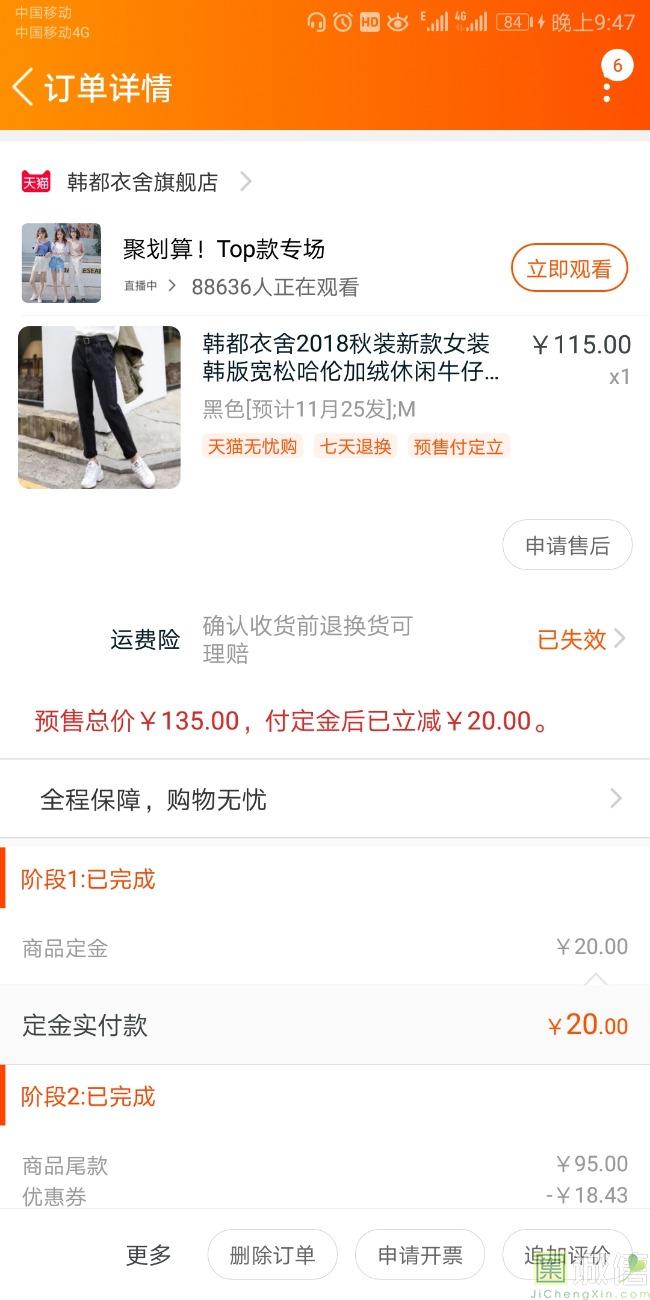Open 运费险 details row
Viewport: 650px width, 1300px height.
pos(368,640)
